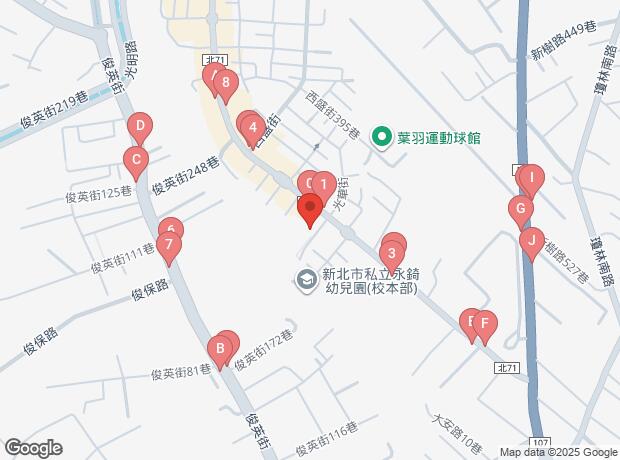Tap the marker labeled G
Screen dimensions: 620x460
519,210
